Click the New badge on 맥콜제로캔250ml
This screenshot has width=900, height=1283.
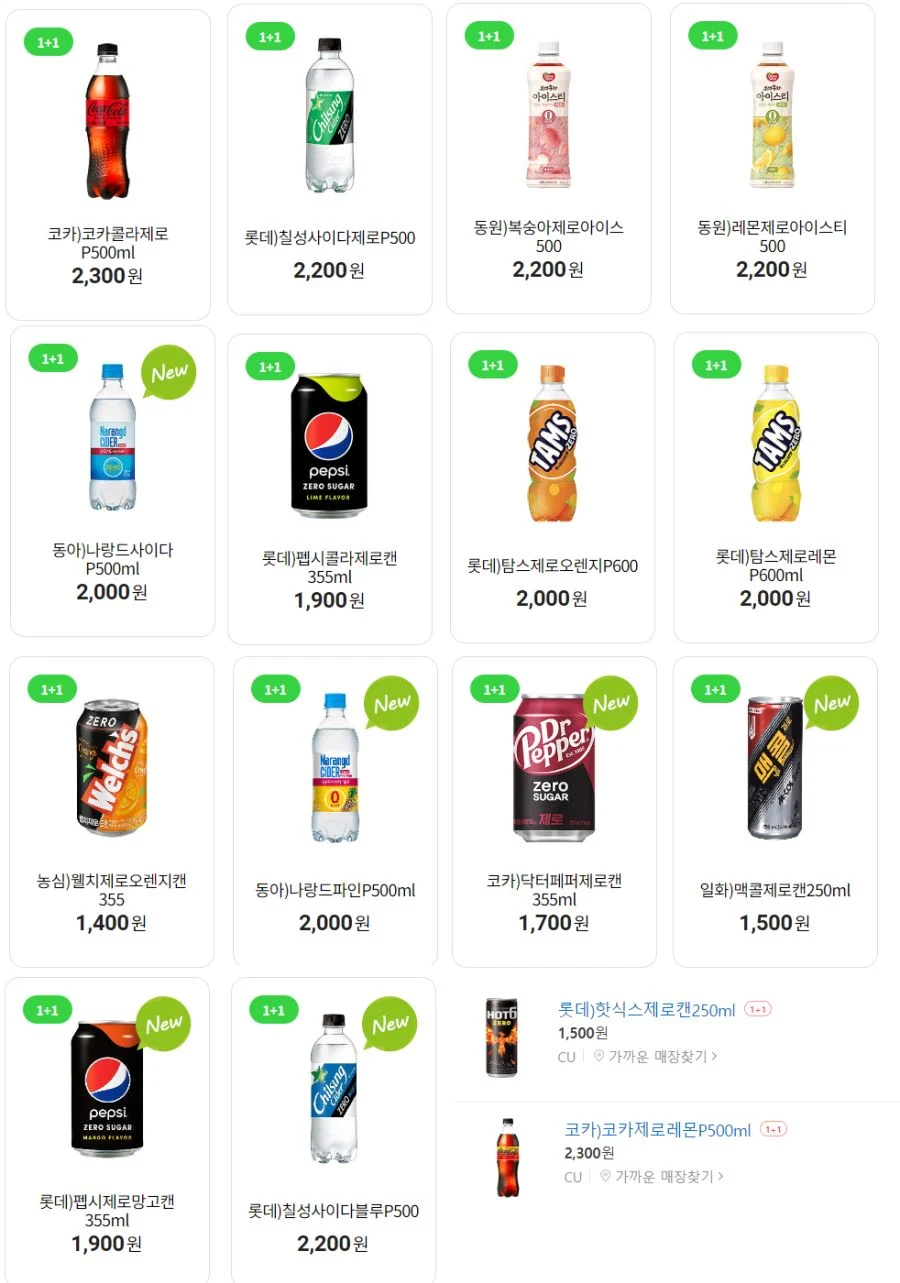click(x=832, y=703)
